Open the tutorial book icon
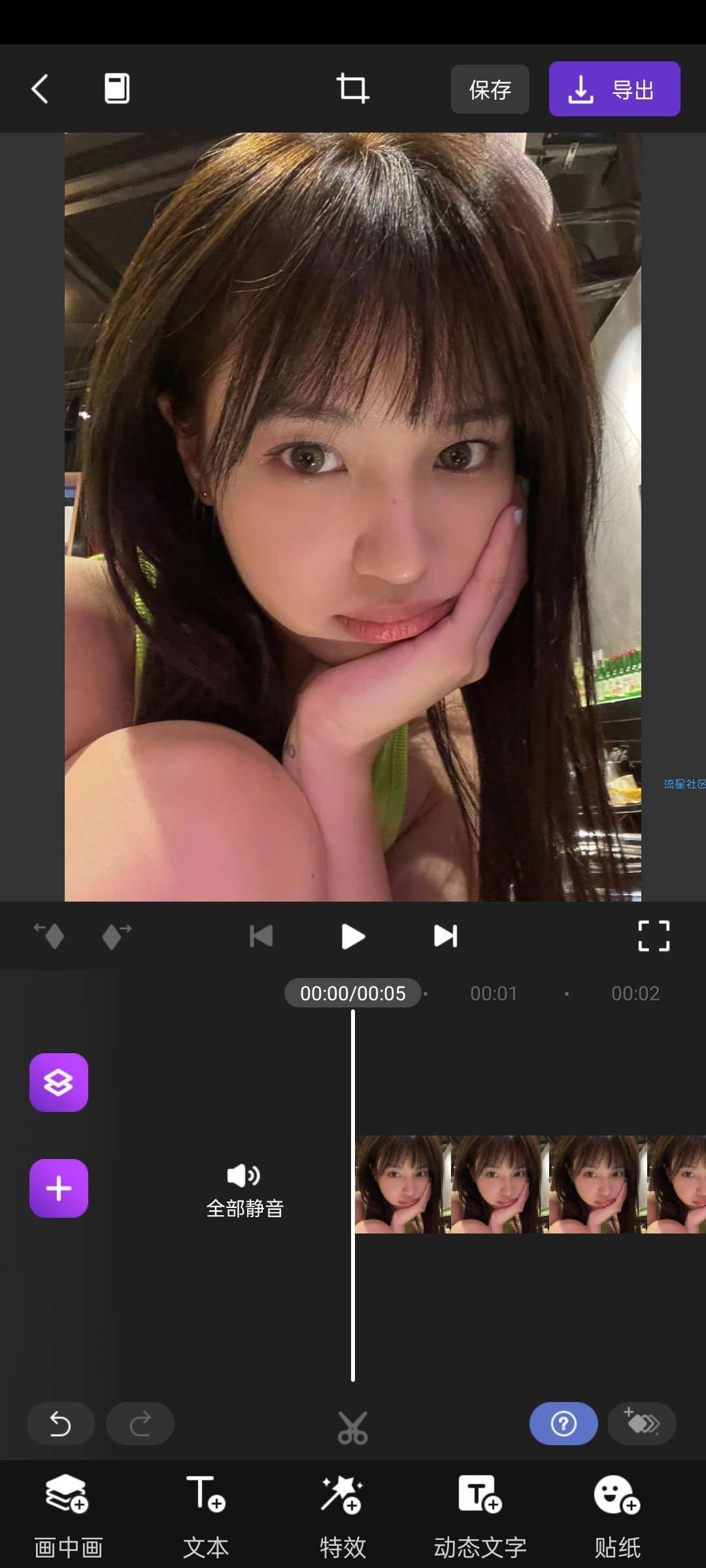Viewport: 706px width, 1568px height. [x=117, y=89]
